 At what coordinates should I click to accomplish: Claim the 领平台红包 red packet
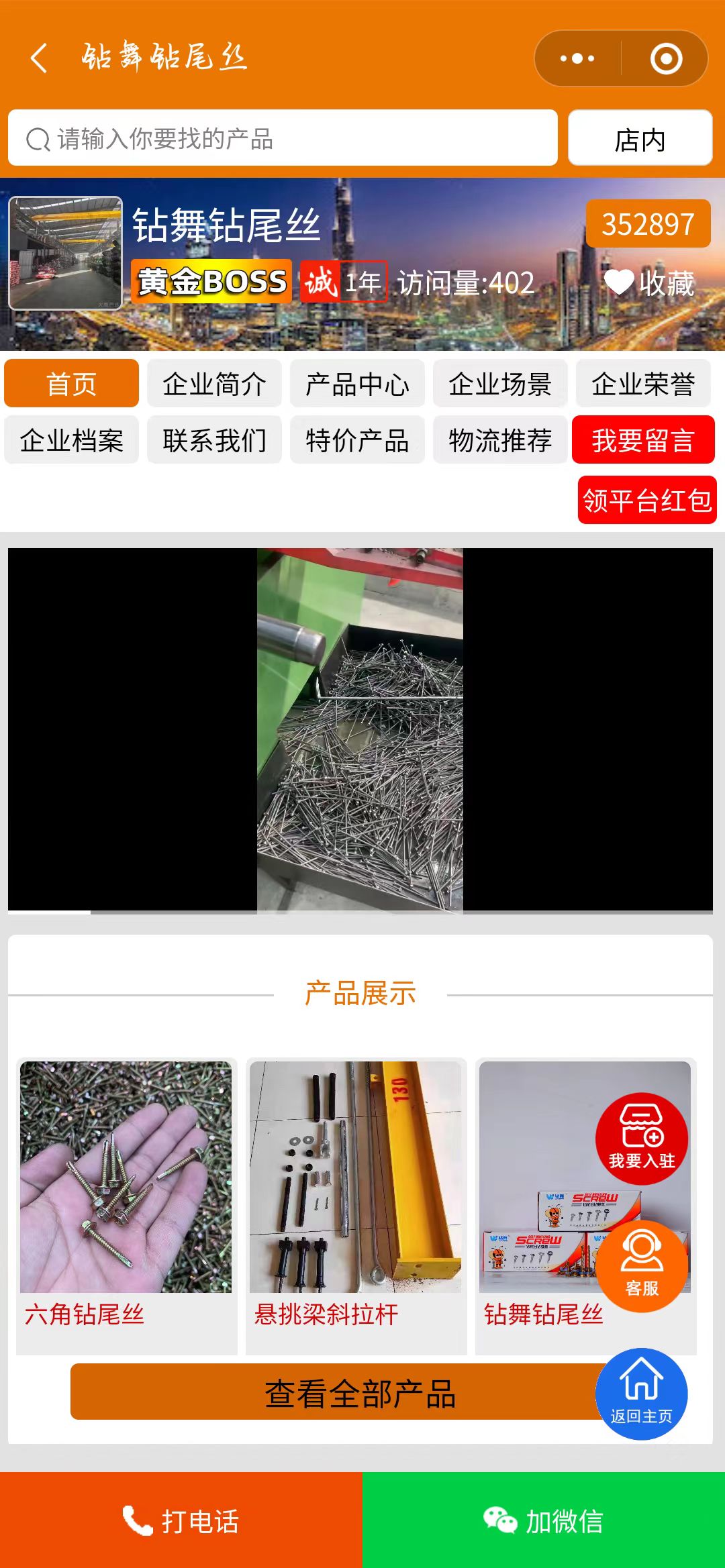point(647,501)
